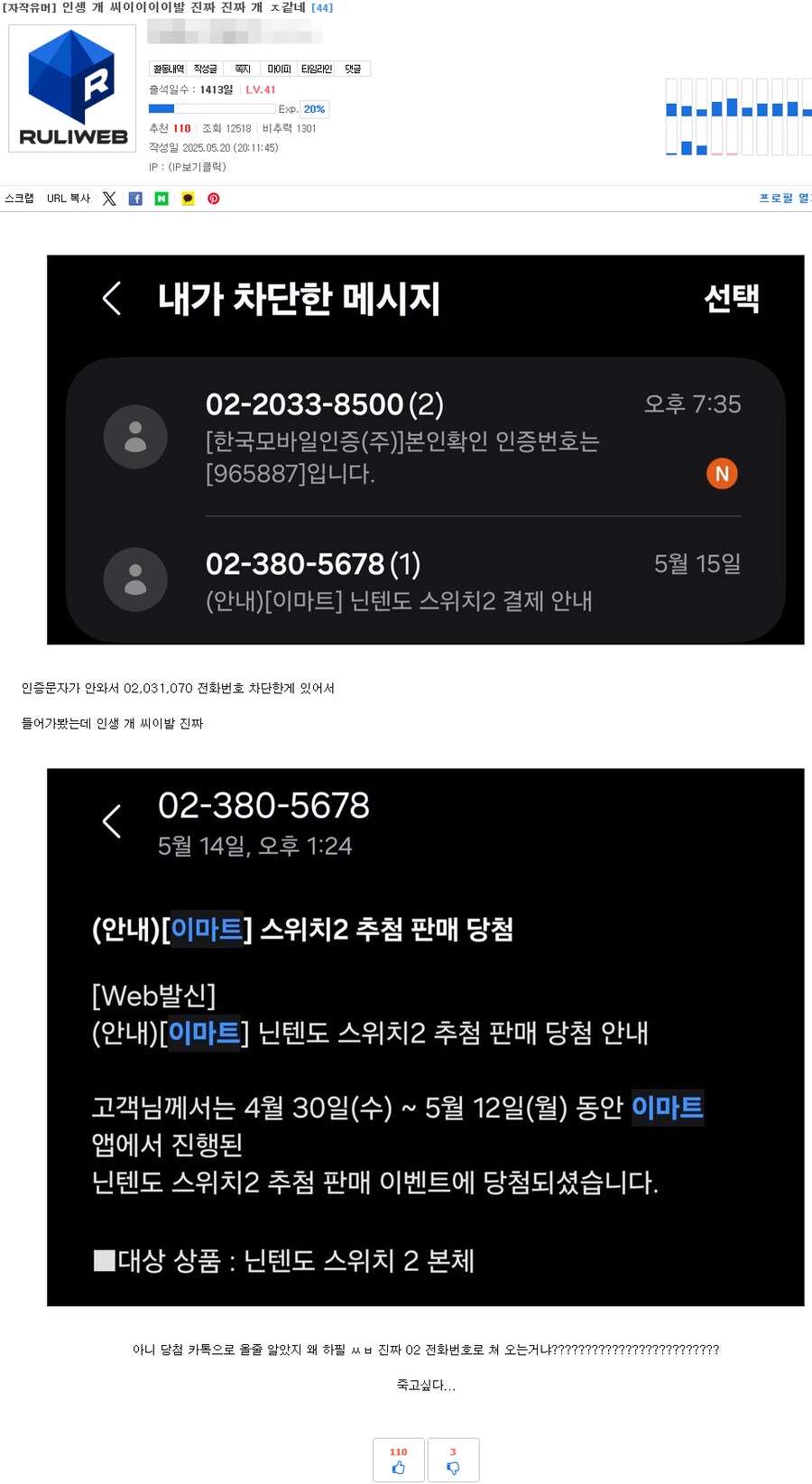Share this post via KakaoTalk
Screen dimensions: 812x1484
188,199
